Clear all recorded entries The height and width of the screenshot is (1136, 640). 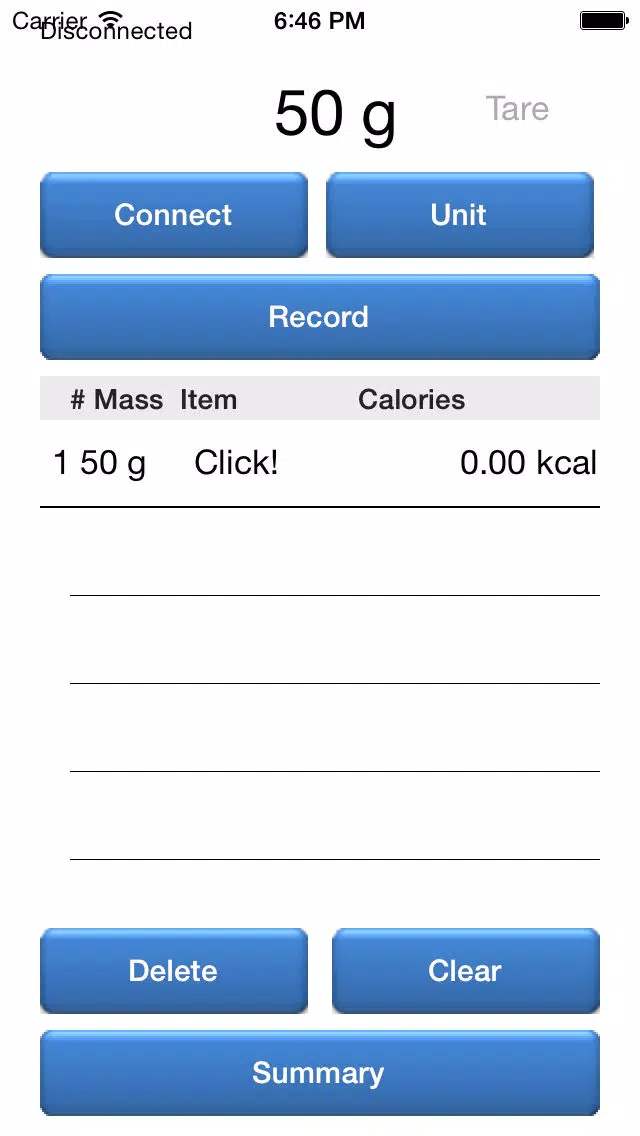466,971
